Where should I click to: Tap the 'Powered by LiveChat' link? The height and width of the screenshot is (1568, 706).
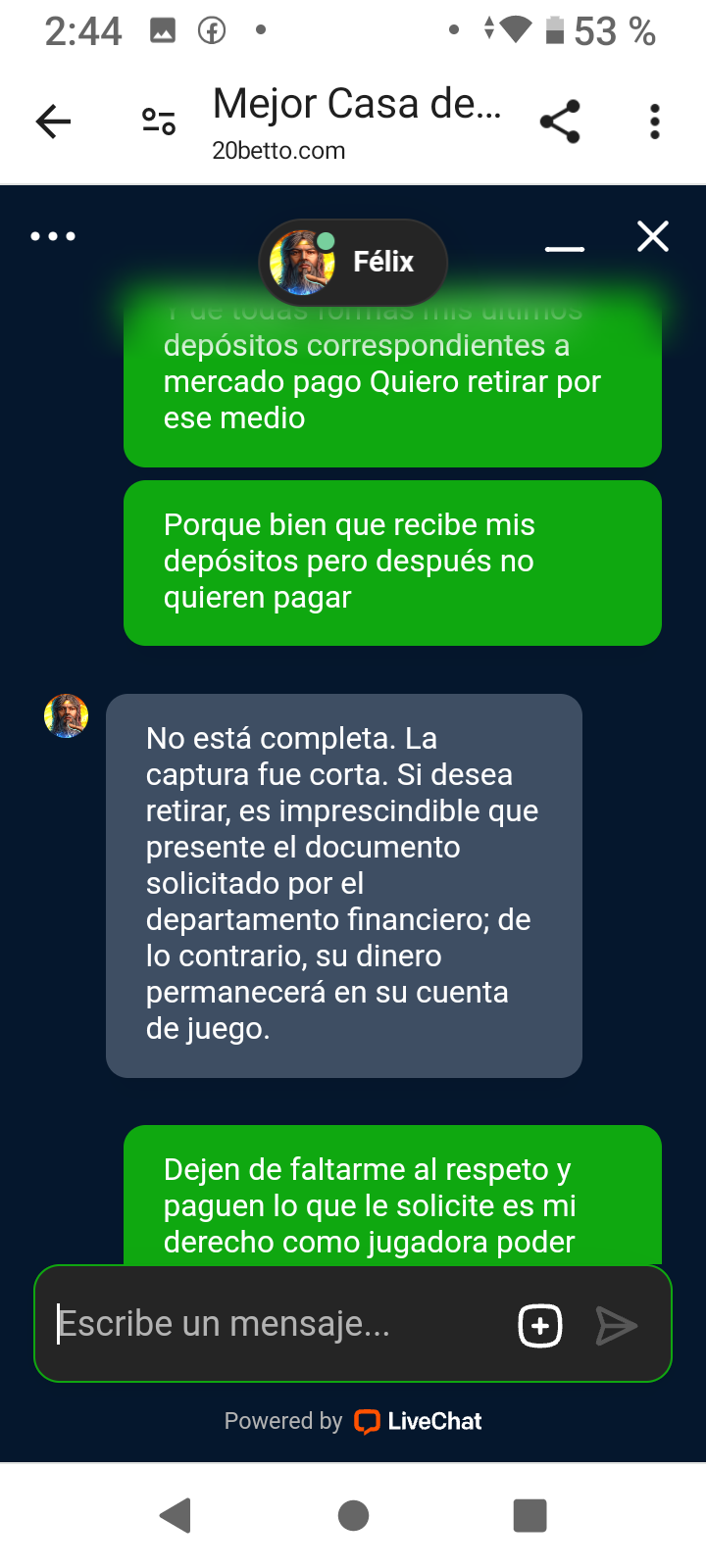(353, 1420)
